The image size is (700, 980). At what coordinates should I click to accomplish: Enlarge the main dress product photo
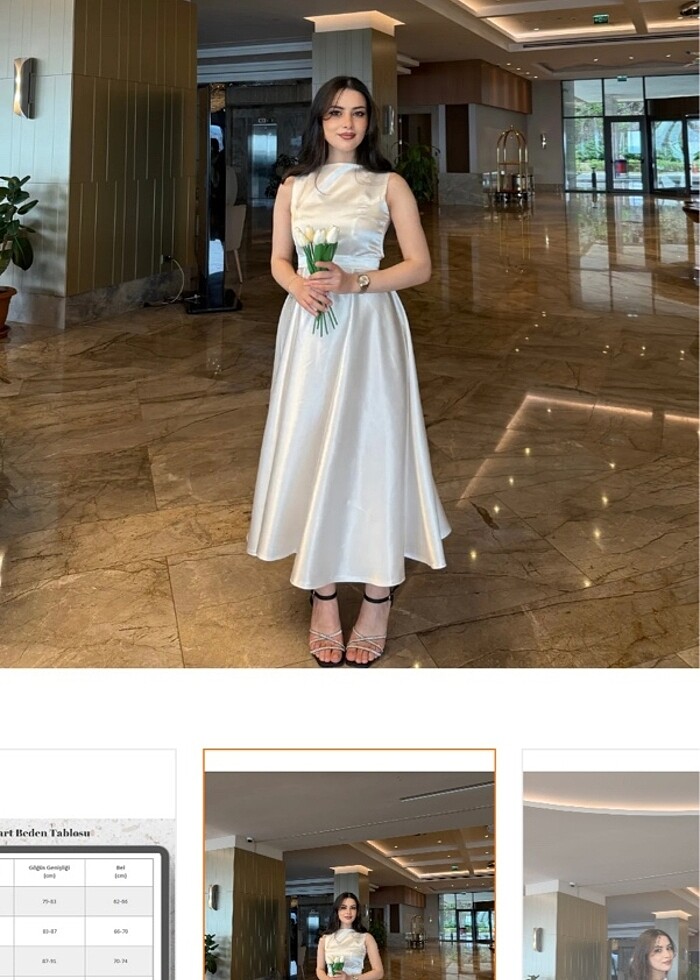pyautogui.click(x=350, y=333)
